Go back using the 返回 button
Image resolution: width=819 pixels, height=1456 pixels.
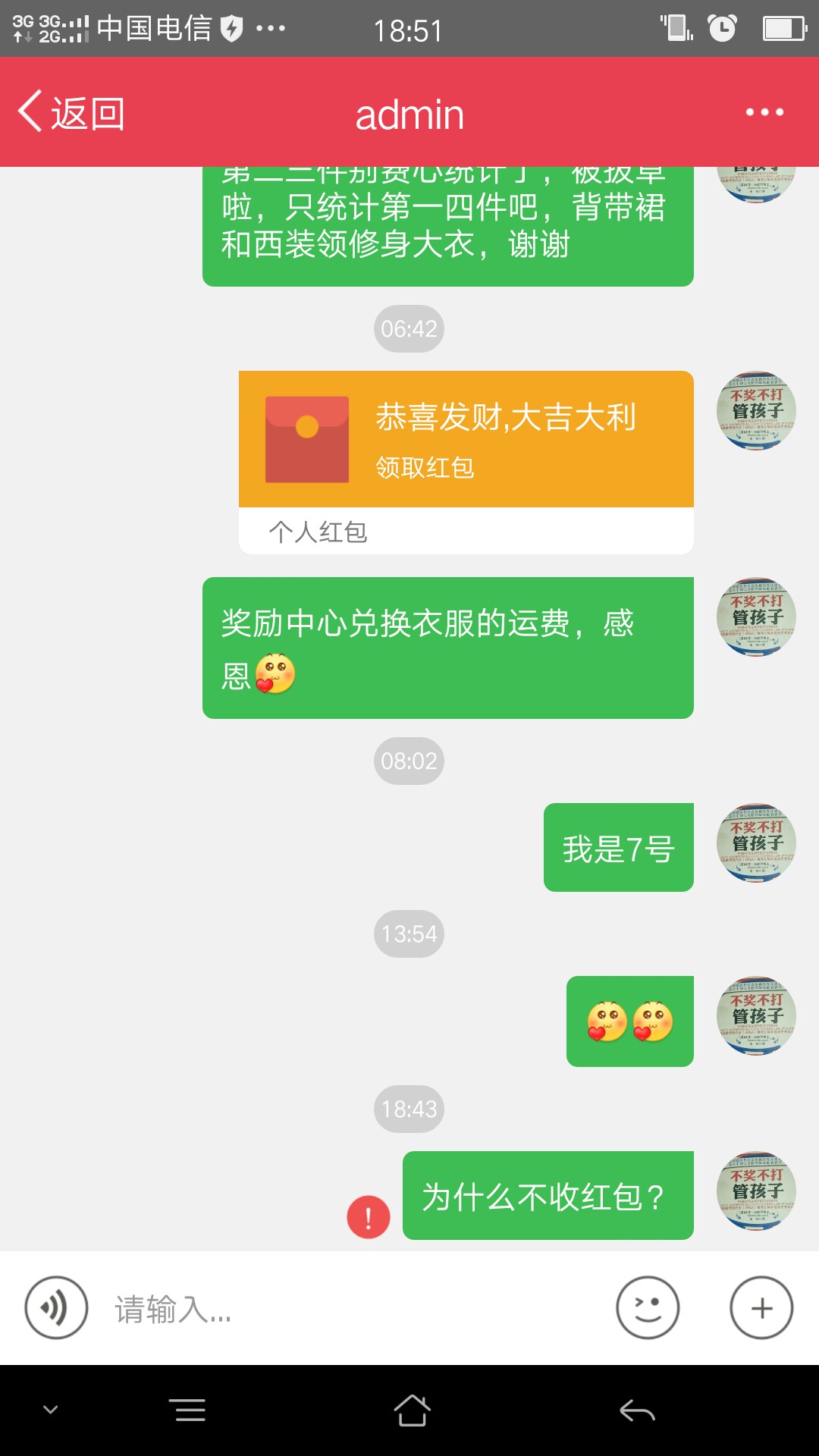[x=72, y=114]
